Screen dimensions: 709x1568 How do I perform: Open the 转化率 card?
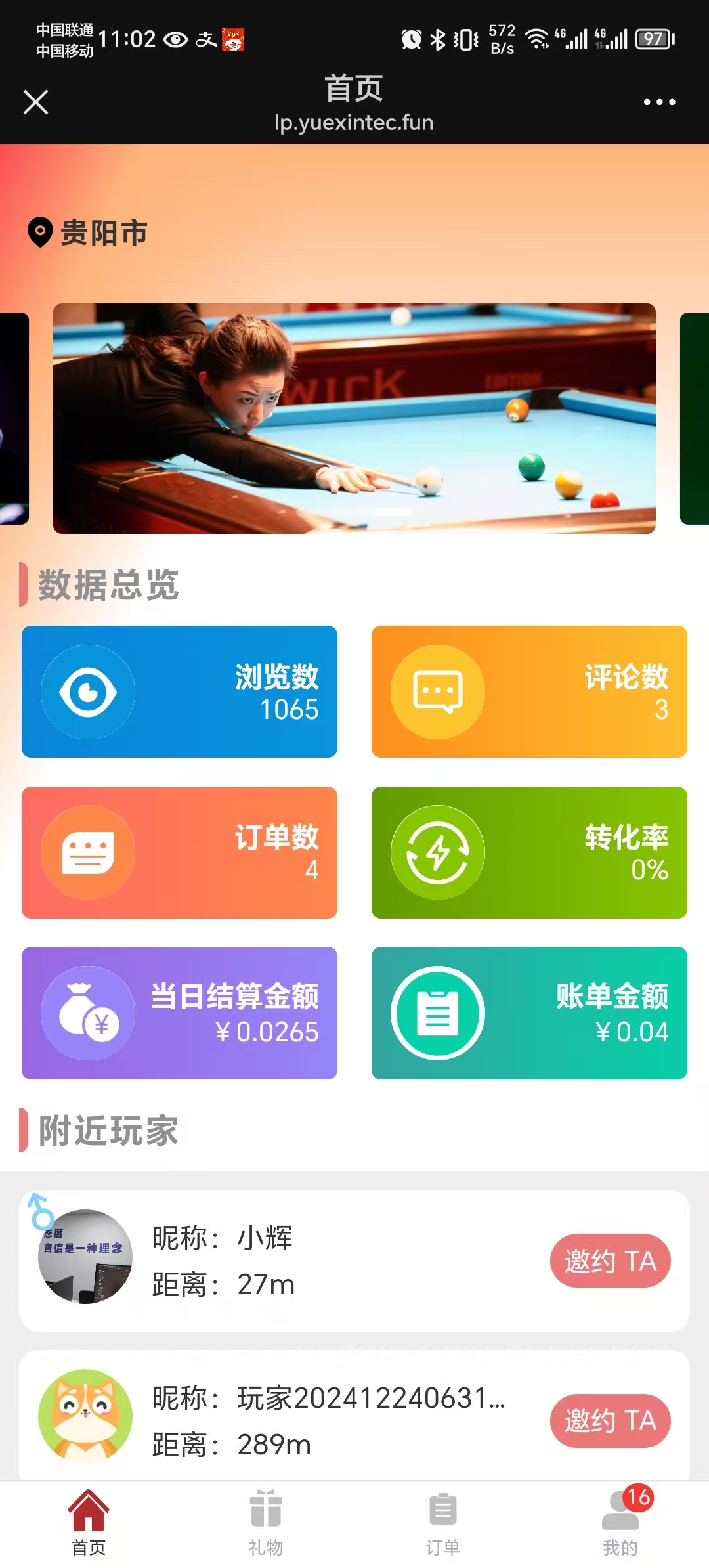[529, 852]
